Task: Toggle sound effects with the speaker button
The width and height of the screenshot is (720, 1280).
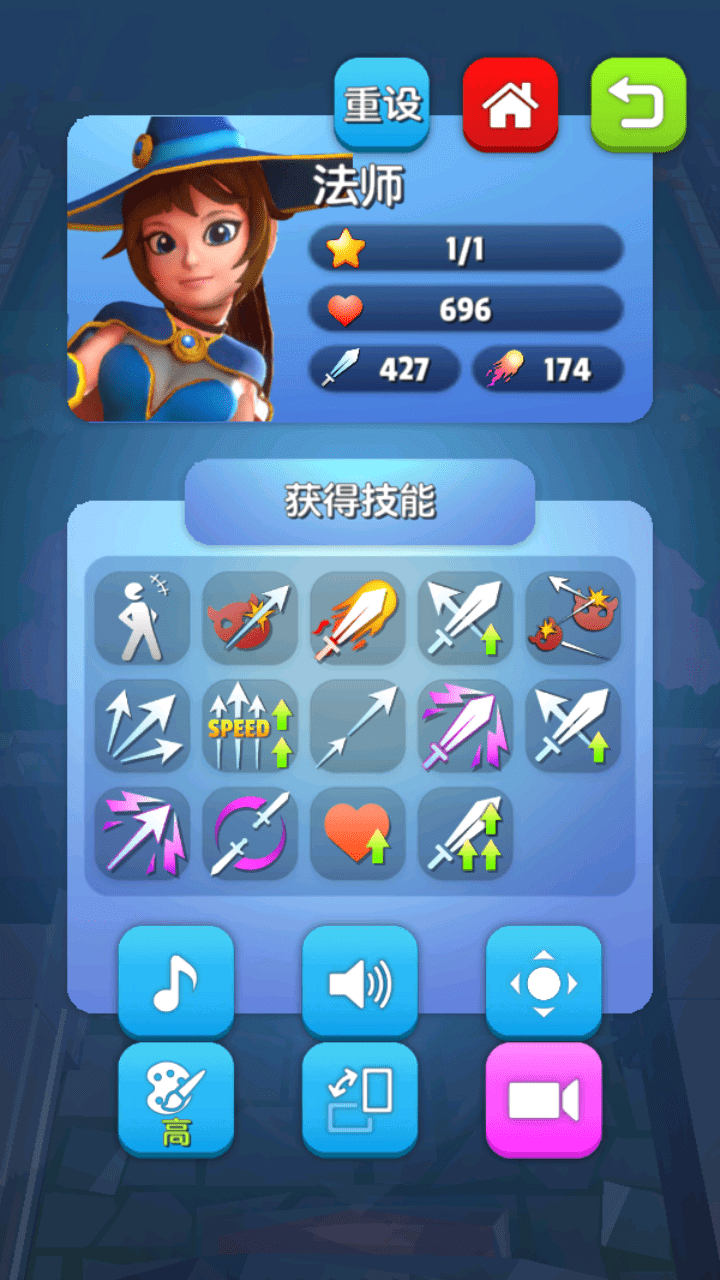Action: point(360,982)
